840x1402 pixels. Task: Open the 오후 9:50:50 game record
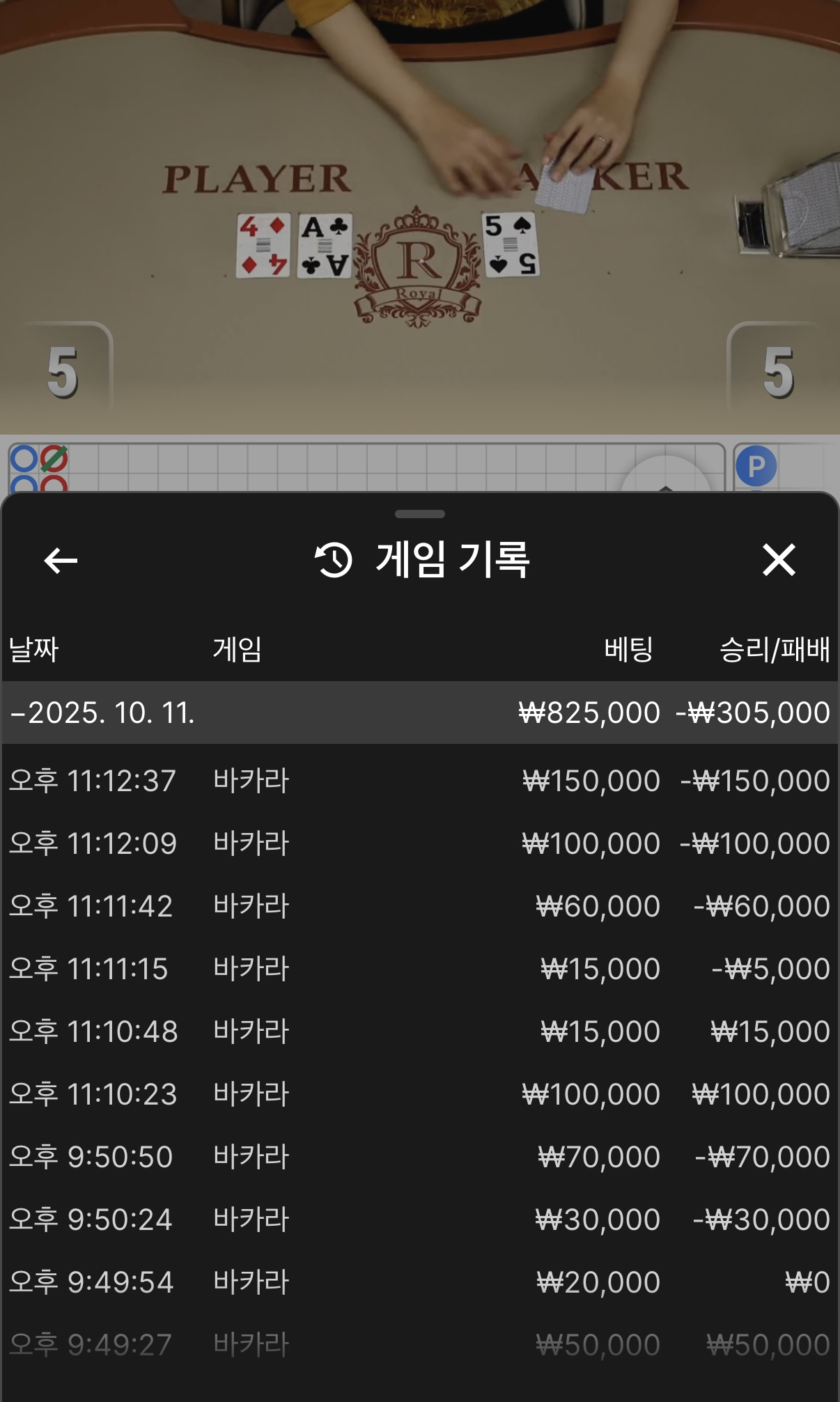click(419, 1157)
